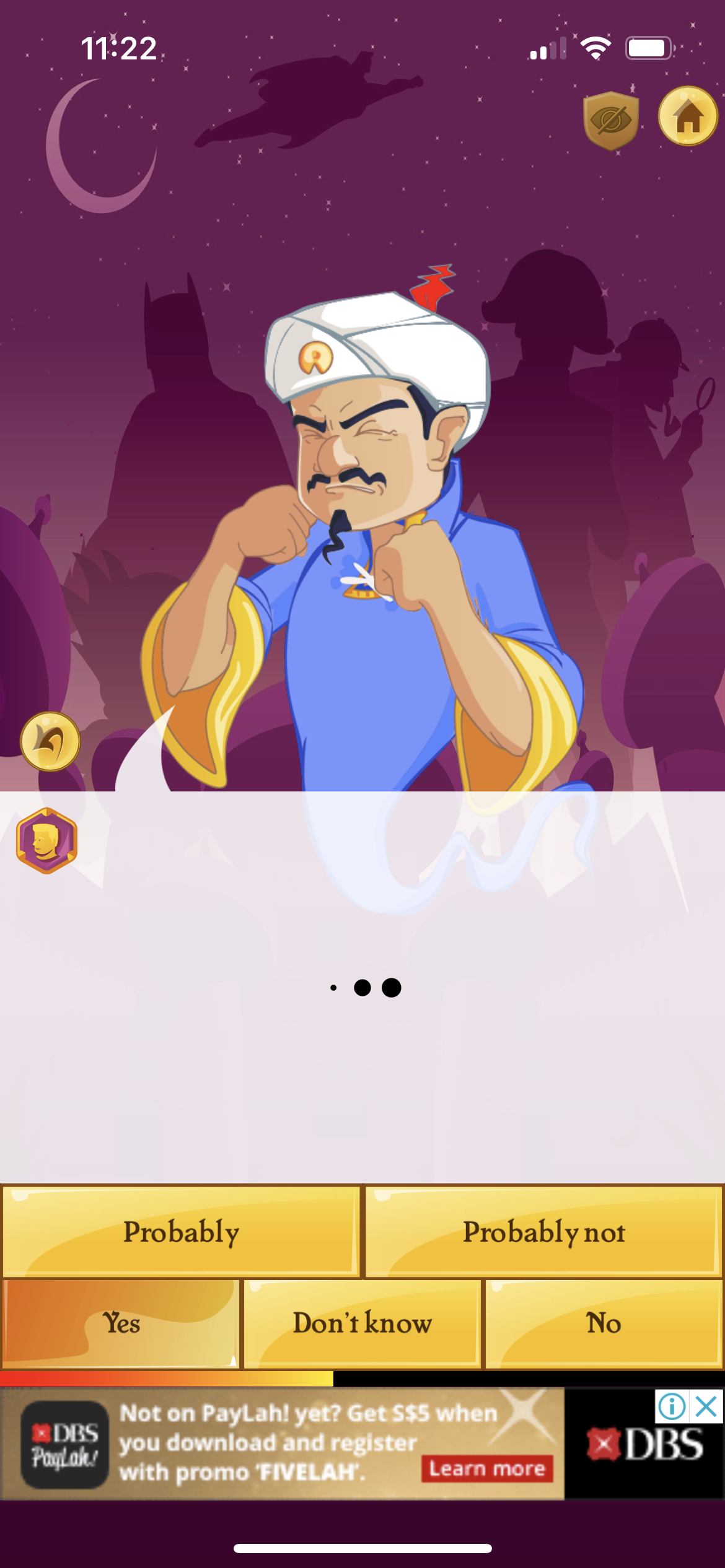
Task: Select the Yes answer
Action: tap(121, 1323)
